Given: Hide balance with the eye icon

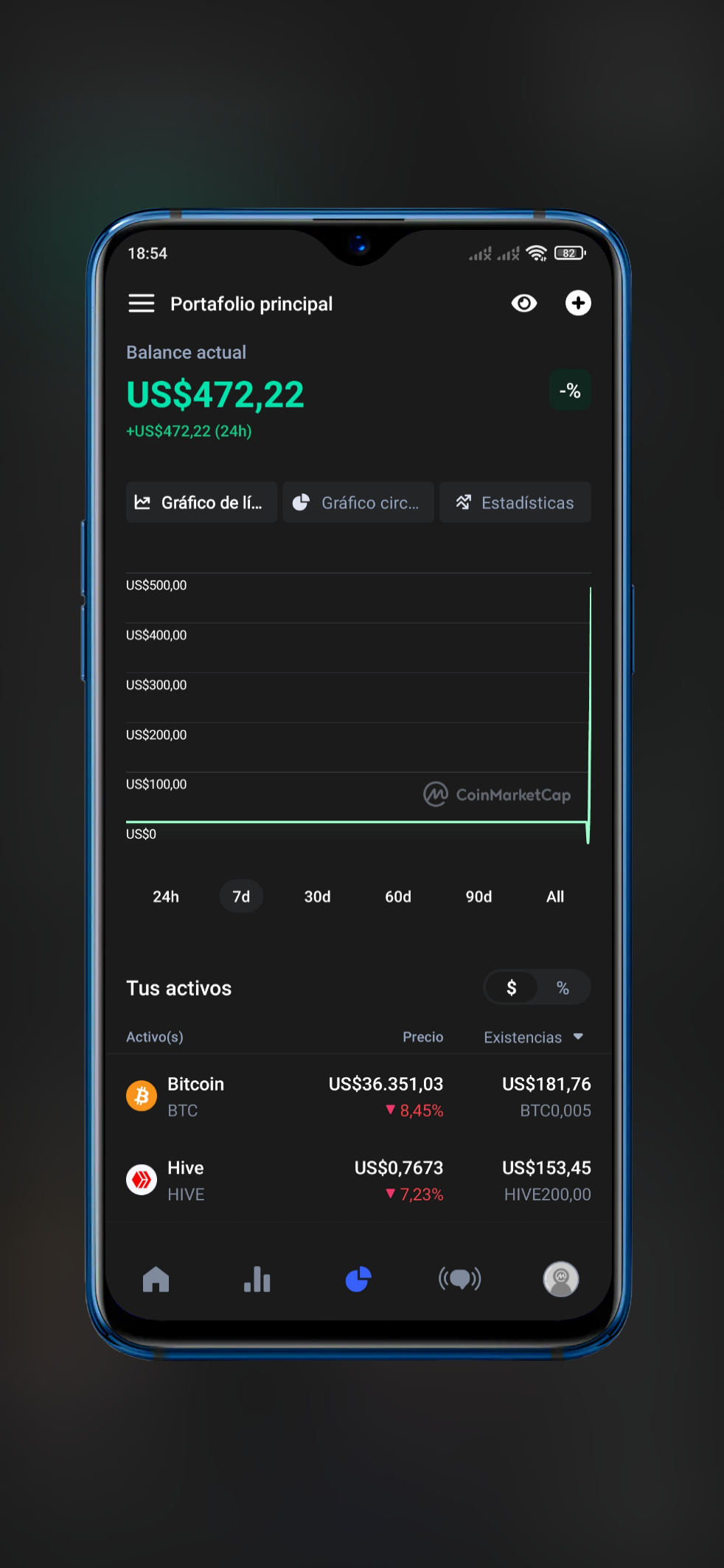Looking at the screenshot, I should pos(524,304).
